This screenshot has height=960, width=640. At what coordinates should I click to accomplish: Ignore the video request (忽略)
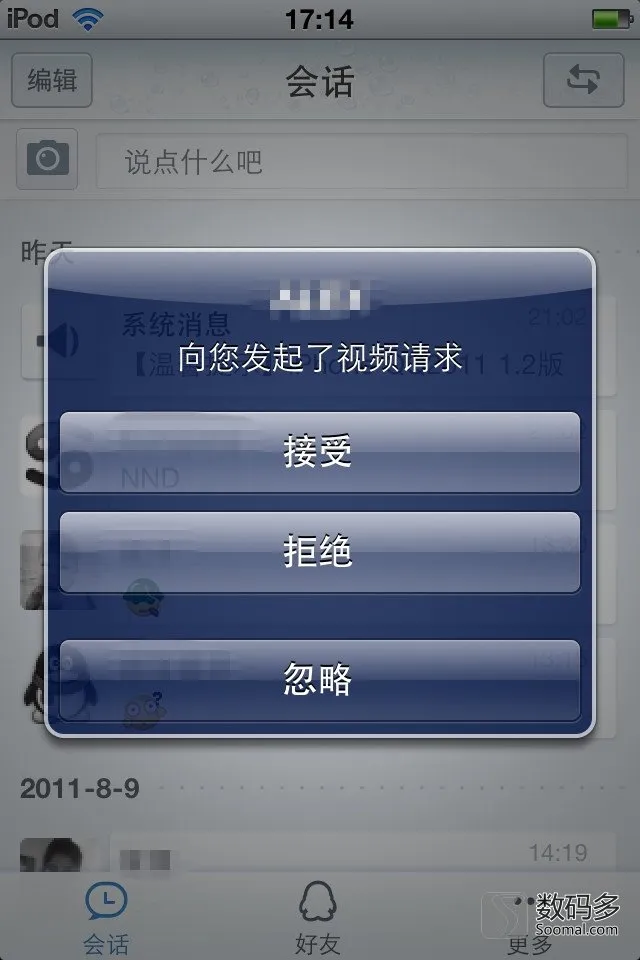coord(319,680)
